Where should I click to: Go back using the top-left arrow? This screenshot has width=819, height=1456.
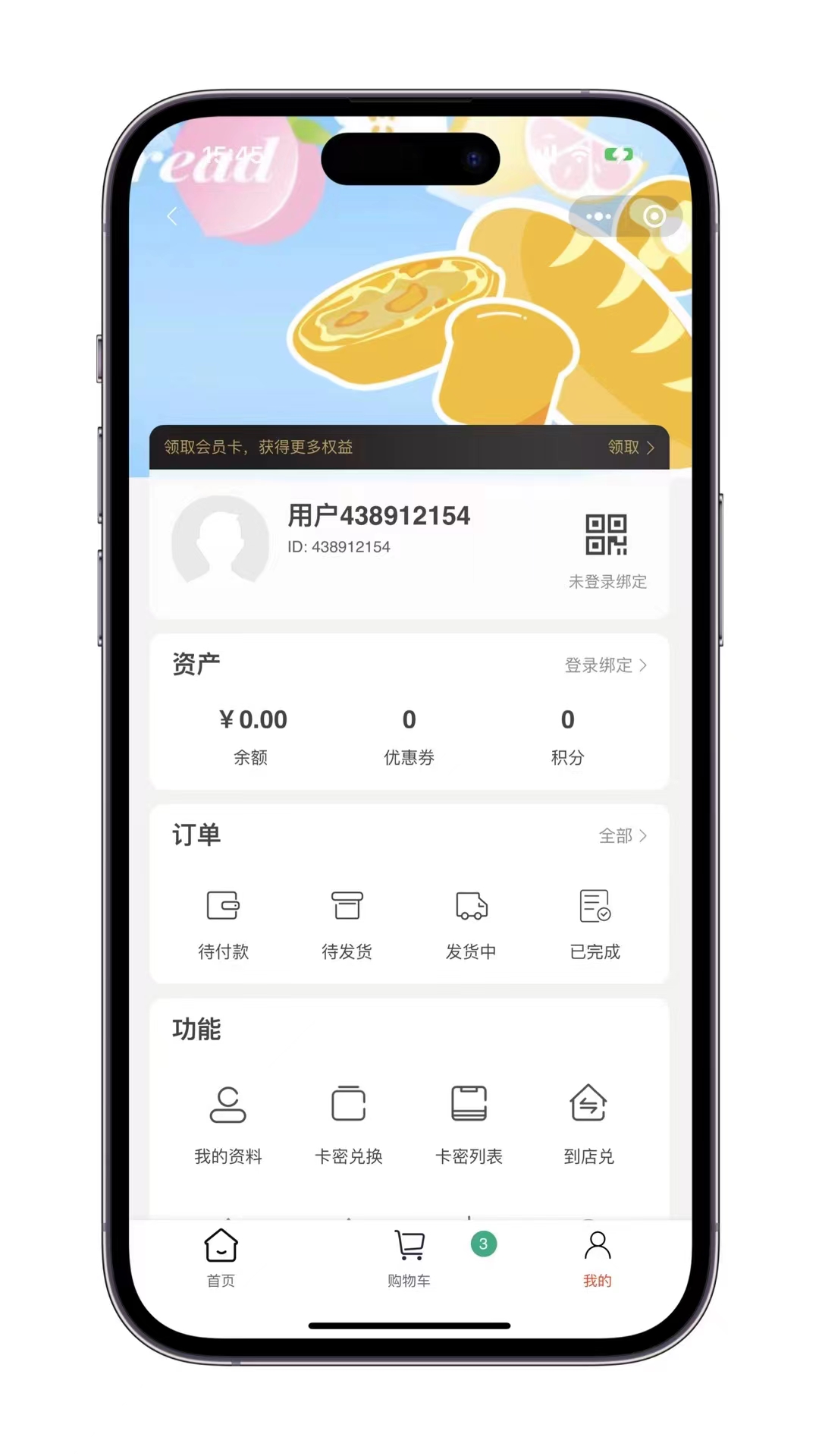[172, 217]
